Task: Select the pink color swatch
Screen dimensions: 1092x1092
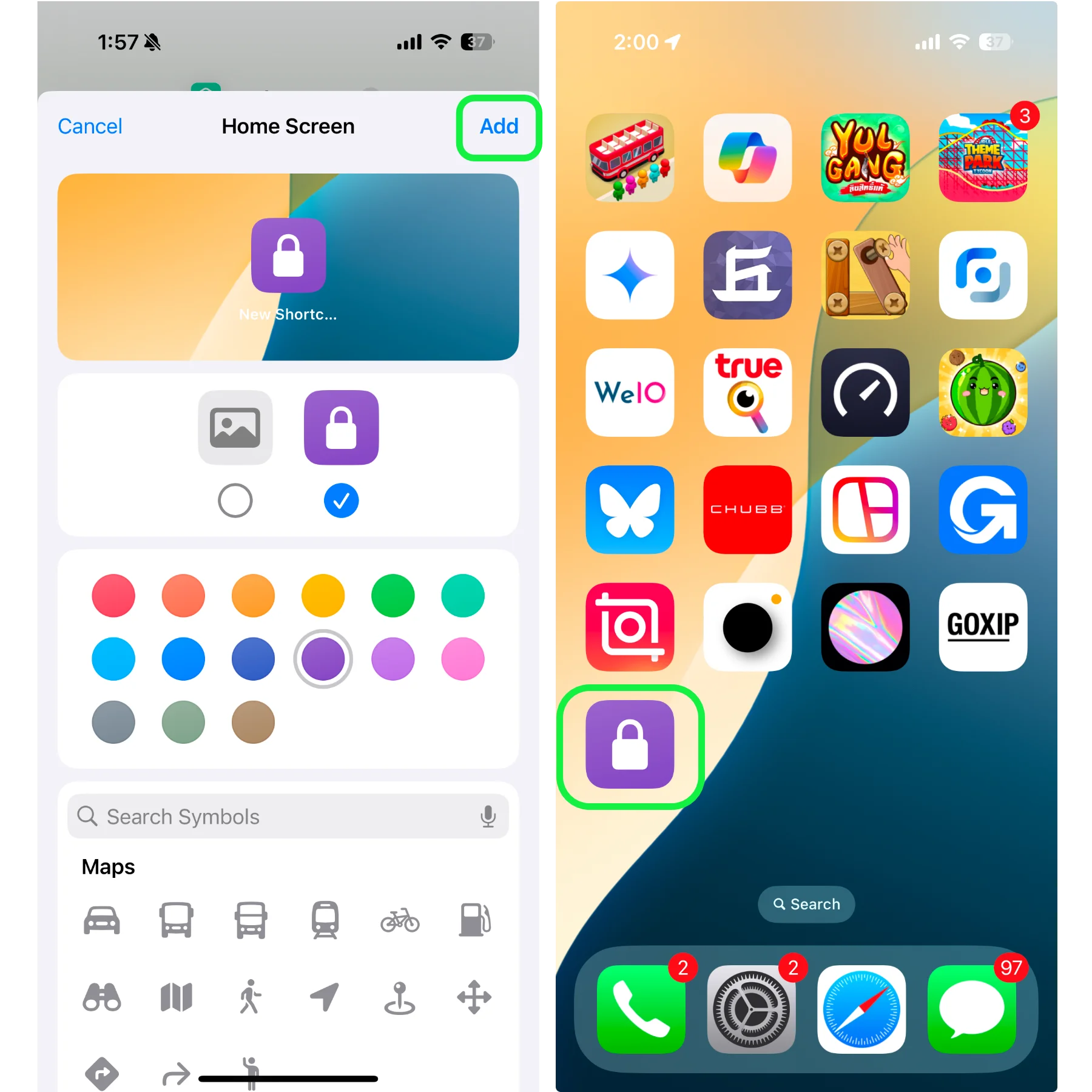Action: (x=462, y=659)
